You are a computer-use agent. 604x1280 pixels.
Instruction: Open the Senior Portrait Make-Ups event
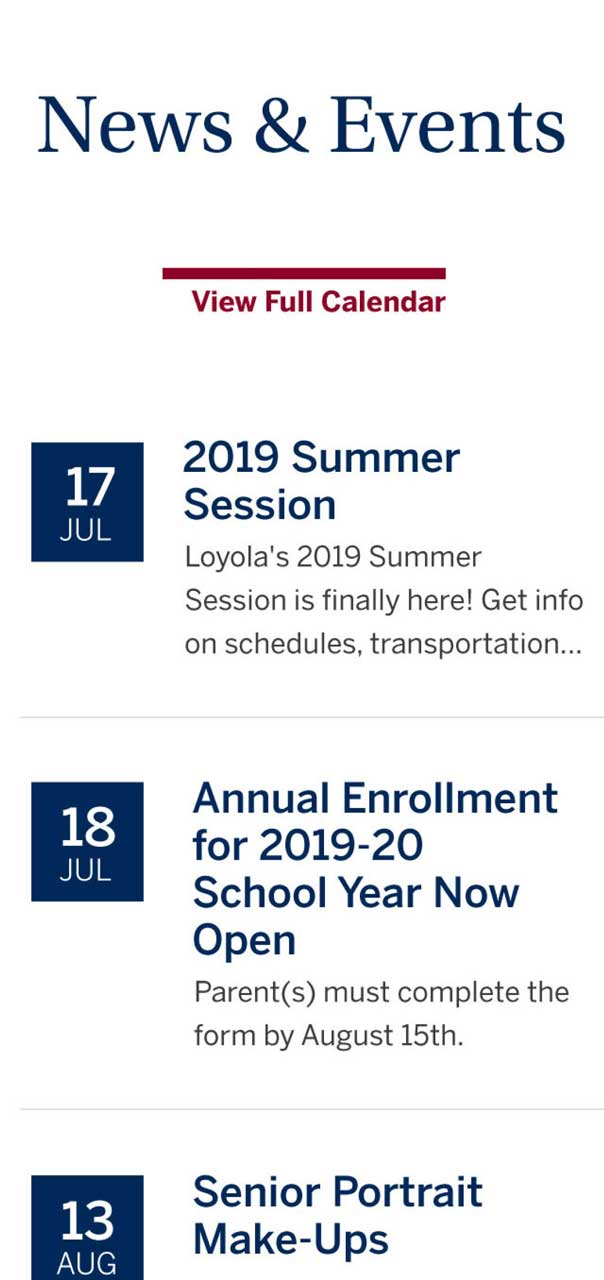(337, 1215)
